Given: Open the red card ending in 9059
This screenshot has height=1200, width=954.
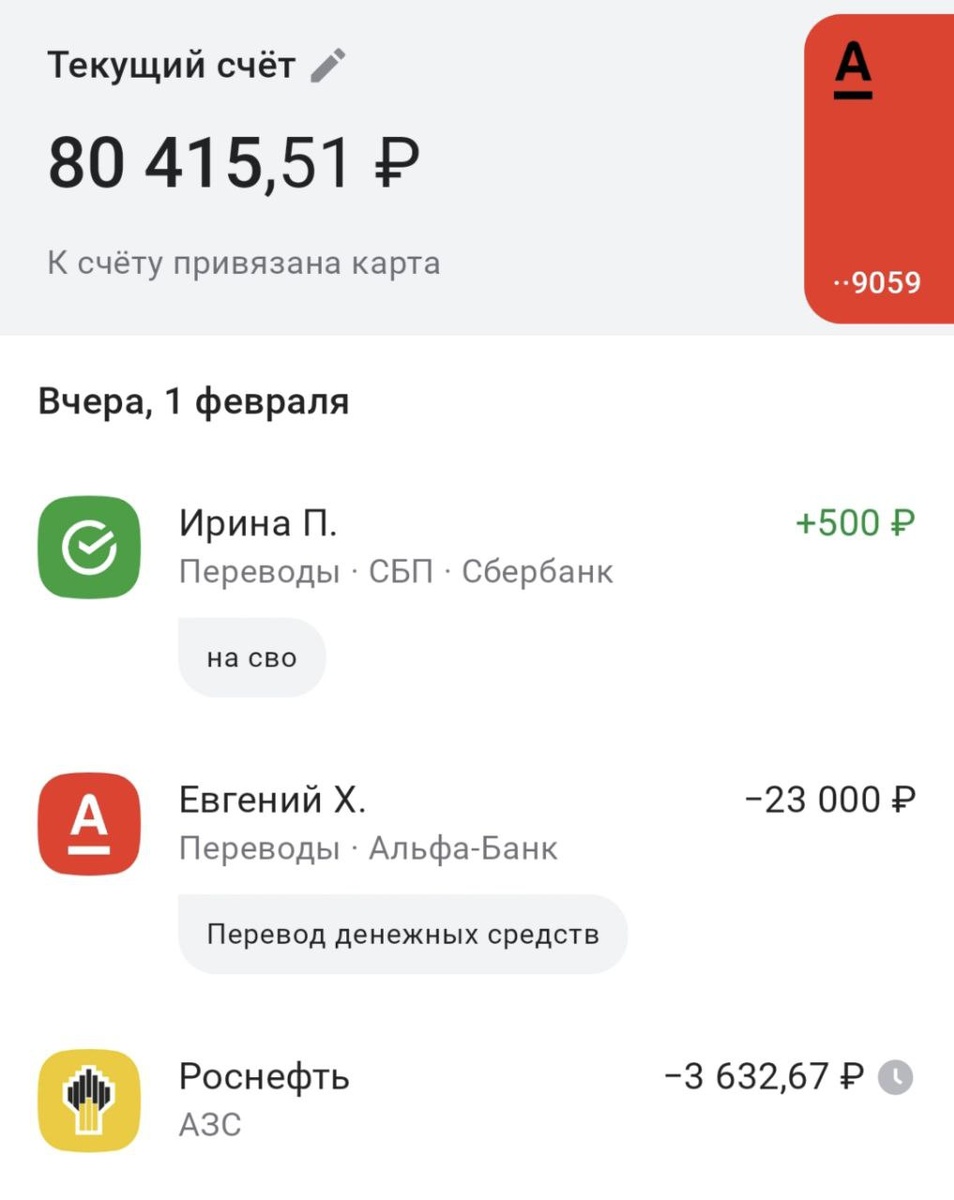Looking at the screenshot, I should (879, 169).
